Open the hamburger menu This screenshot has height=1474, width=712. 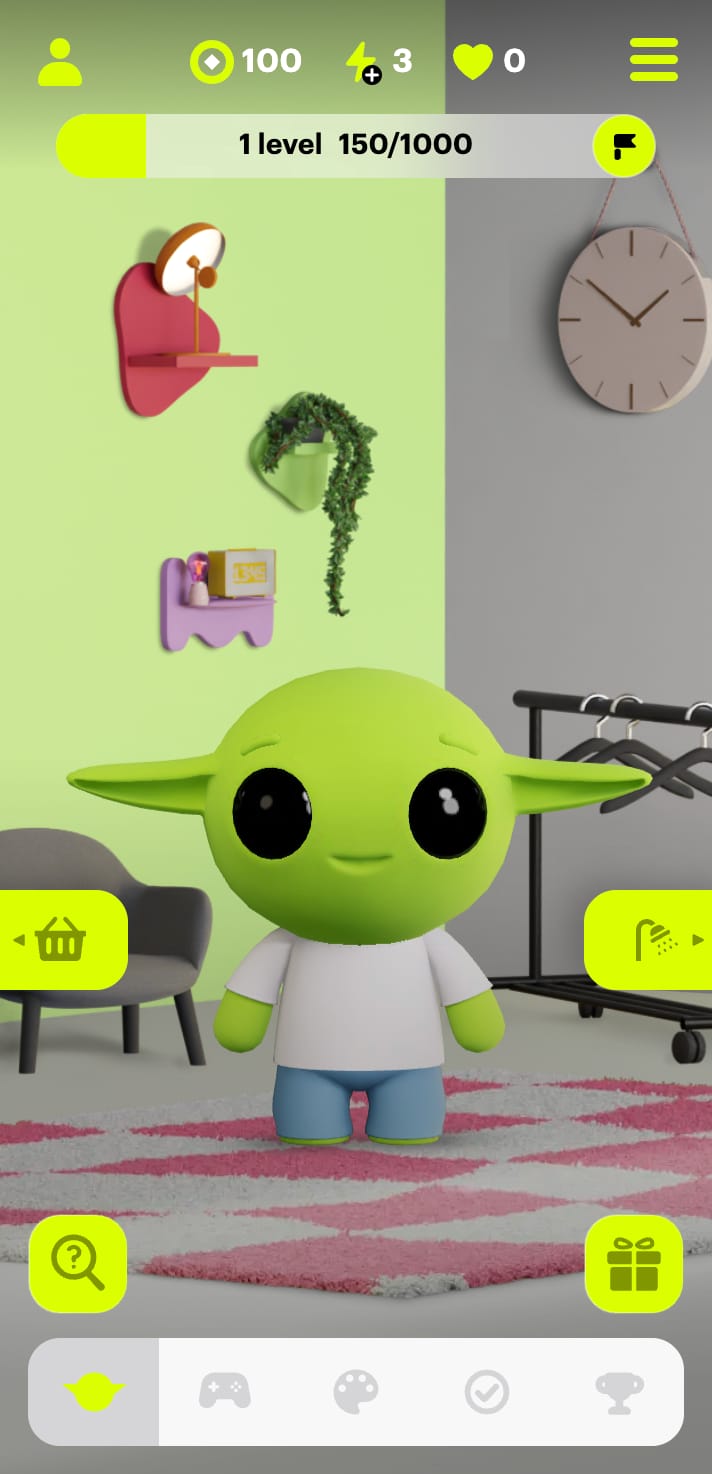coord(654,60)
